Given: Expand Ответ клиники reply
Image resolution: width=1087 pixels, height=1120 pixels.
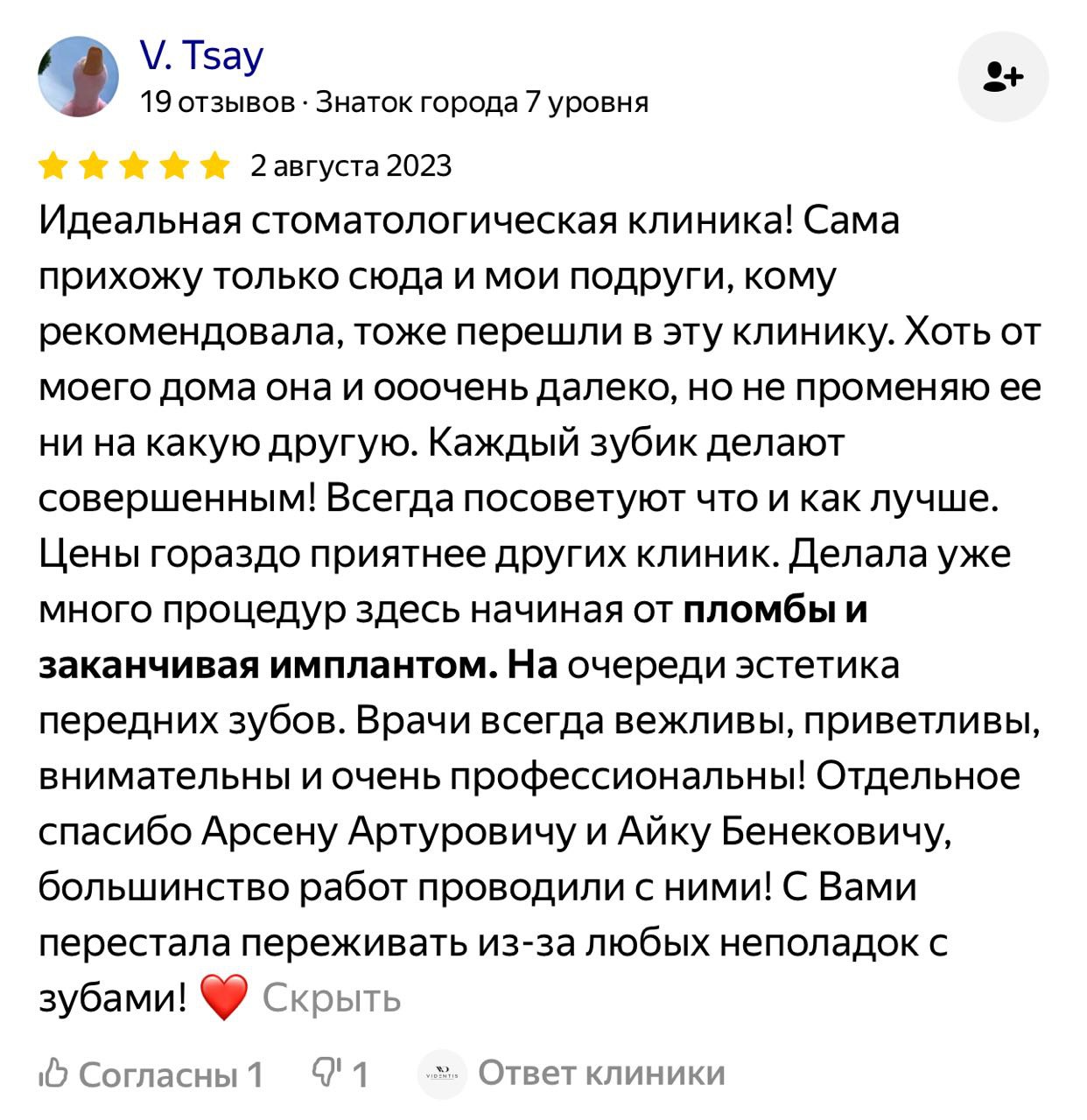Looking at the screenshot, I should point(600,1073).
